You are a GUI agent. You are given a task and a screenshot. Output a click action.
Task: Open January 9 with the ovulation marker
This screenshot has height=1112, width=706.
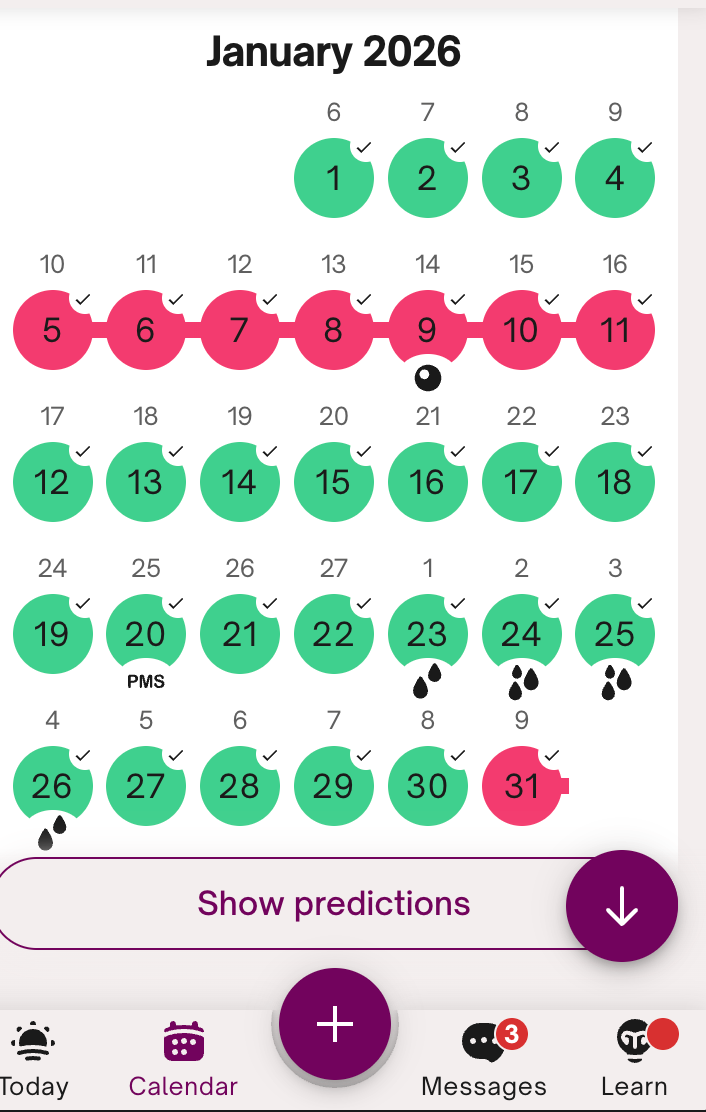coord(427,331)
